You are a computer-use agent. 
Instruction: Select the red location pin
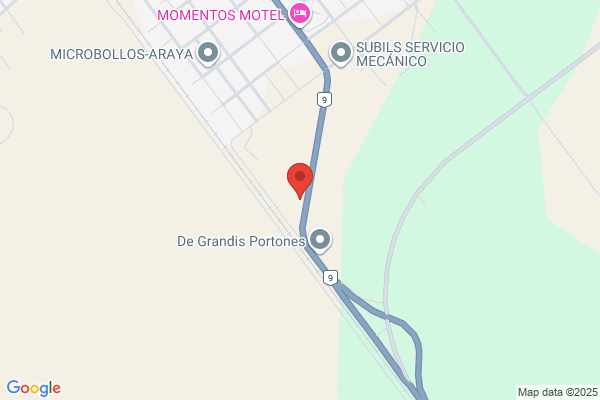tap(300, 180)
